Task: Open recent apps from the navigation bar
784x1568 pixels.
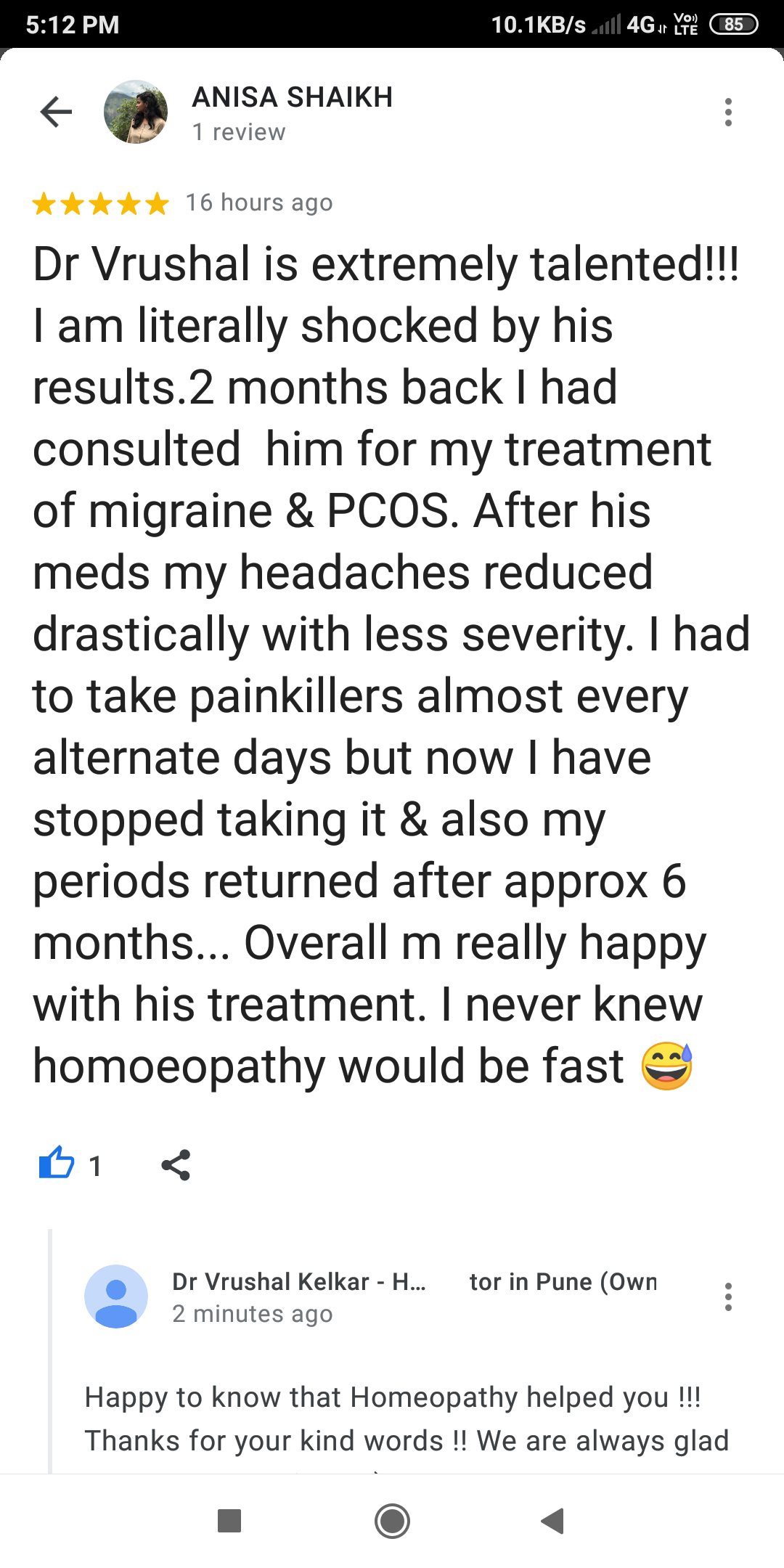Action: [x=229, y=1521]
